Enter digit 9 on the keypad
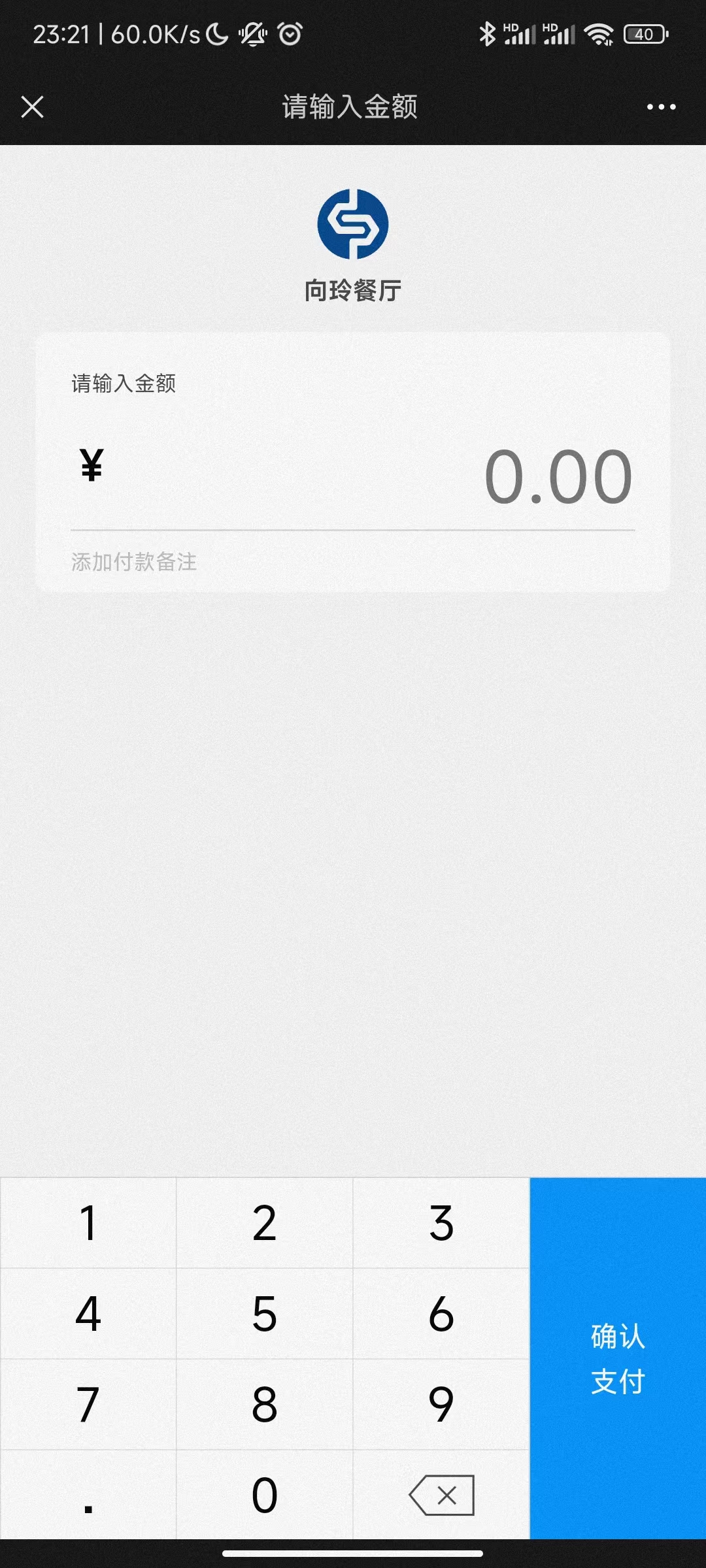706x1568 pixels. click(x=441, y=1405)
